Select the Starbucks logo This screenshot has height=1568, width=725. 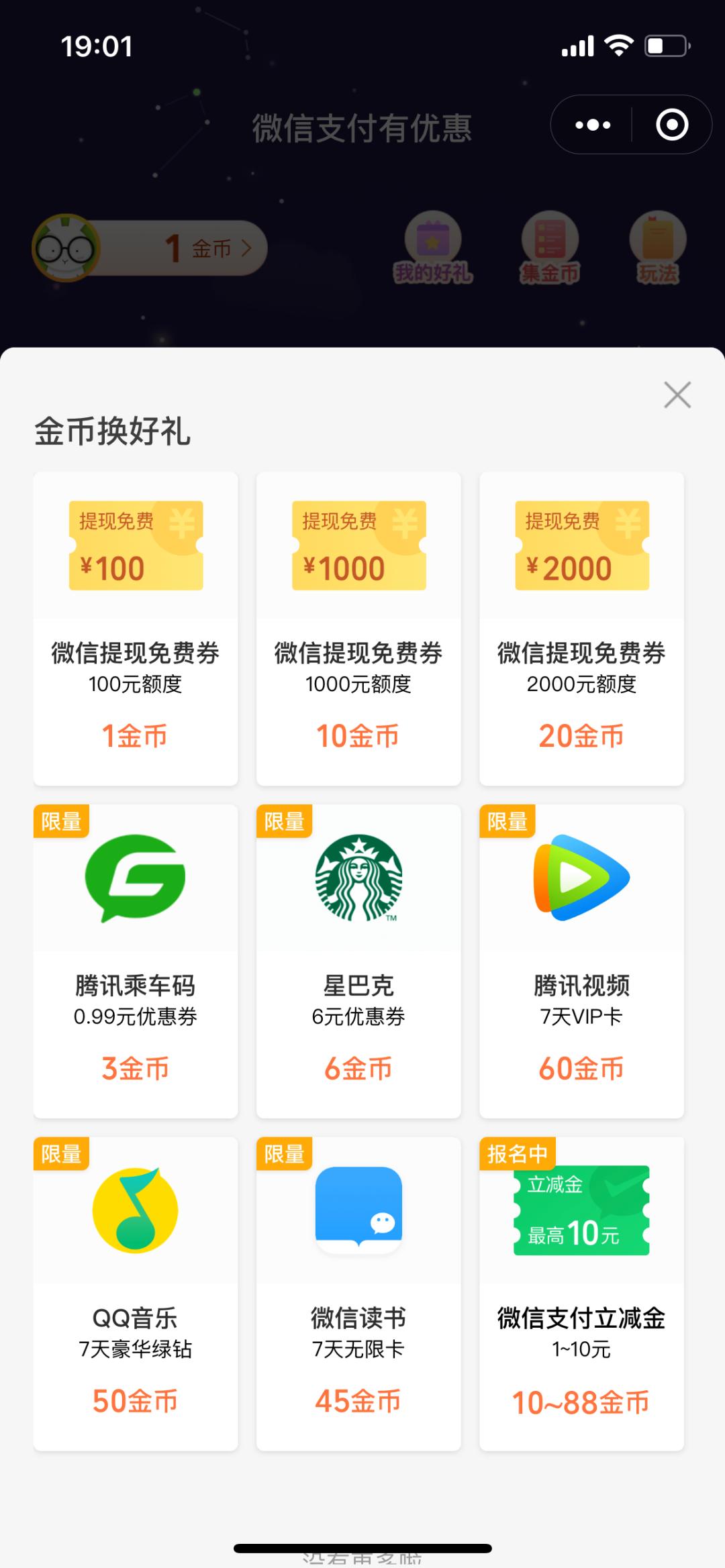click(x=358, y=879)
